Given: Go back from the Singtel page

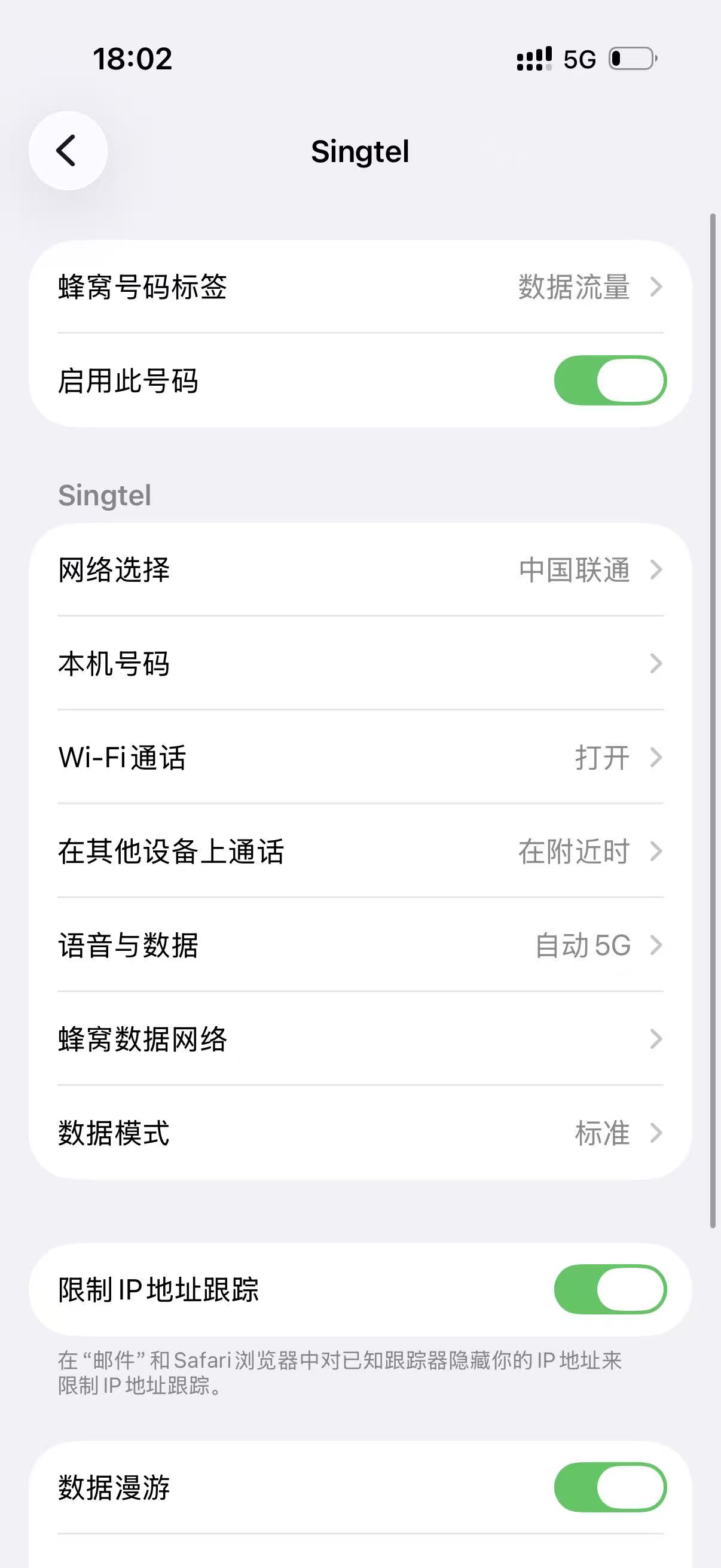Looking at the screenshot, I should coord(68,151).
